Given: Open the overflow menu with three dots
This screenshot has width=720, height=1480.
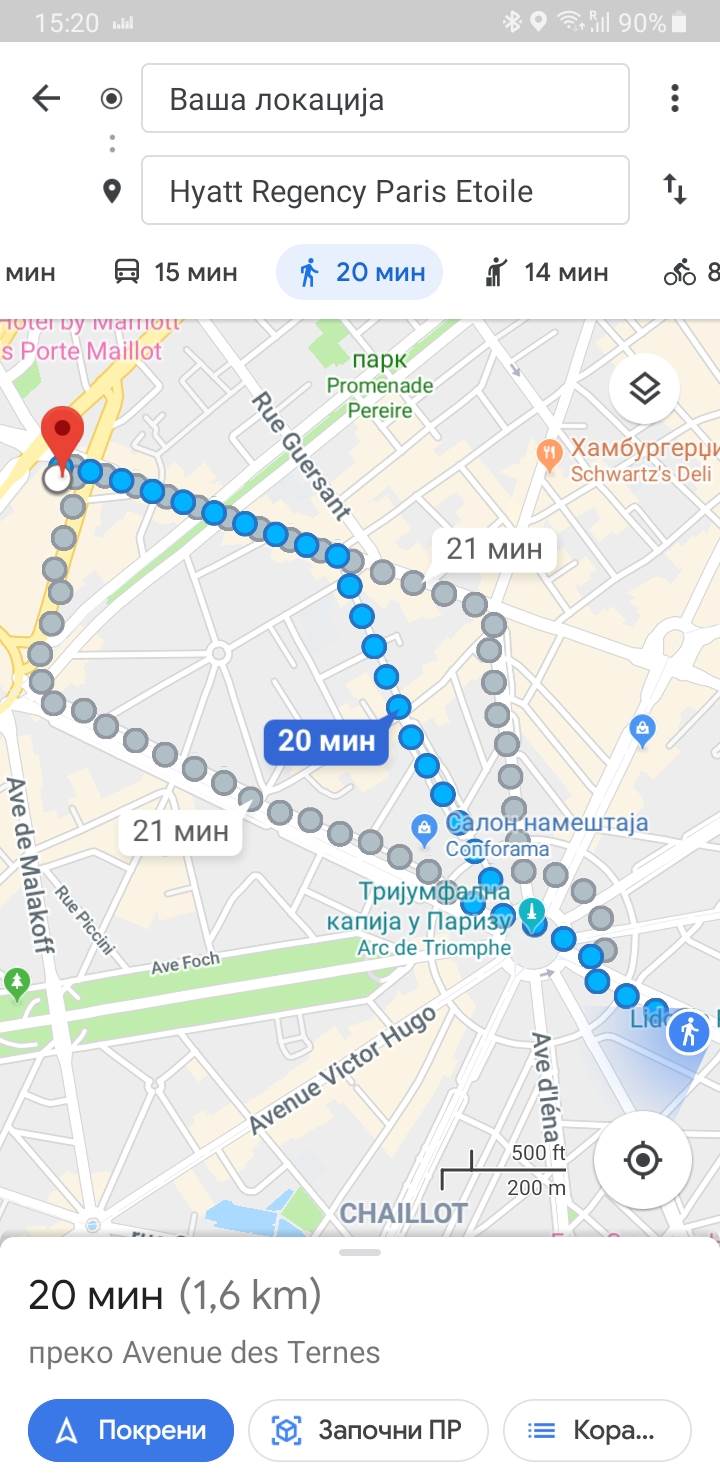Looking at the screenshot, I should (675, 98).
